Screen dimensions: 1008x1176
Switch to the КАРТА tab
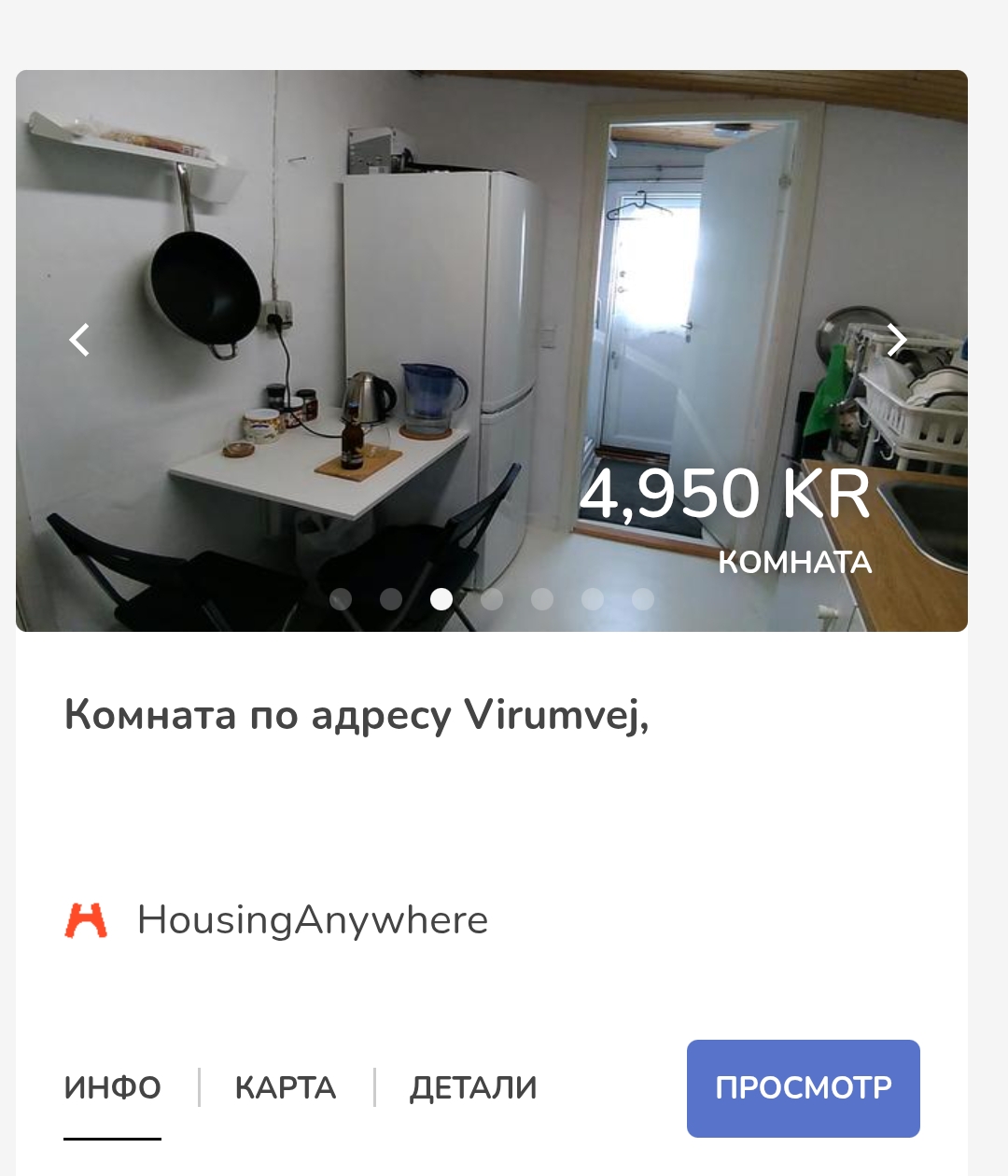285,1088
